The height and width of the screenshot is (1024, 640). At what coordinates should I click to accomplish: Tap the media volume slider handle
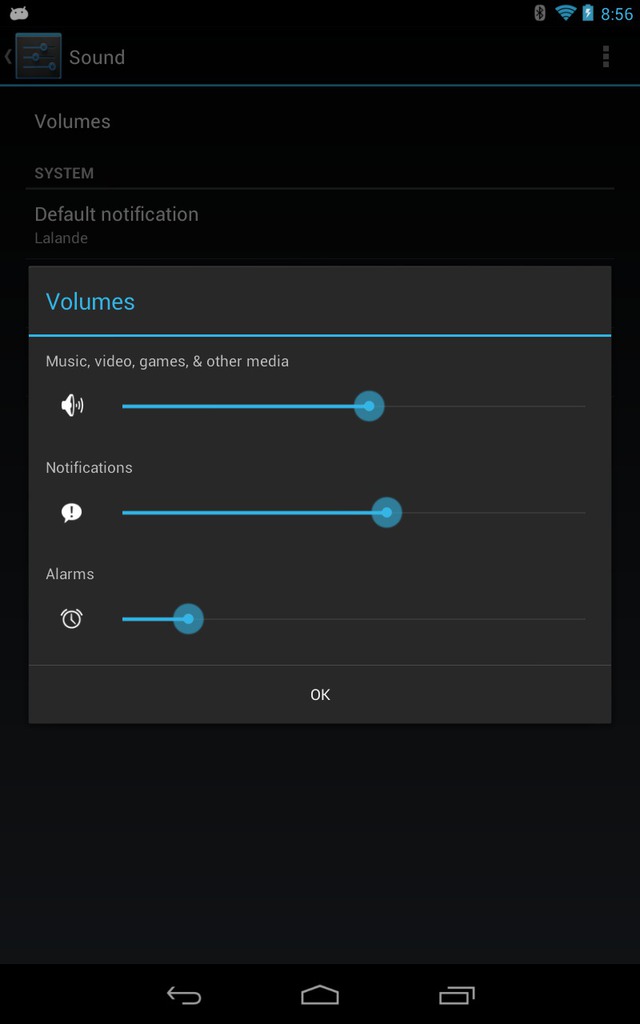point(369,406)
